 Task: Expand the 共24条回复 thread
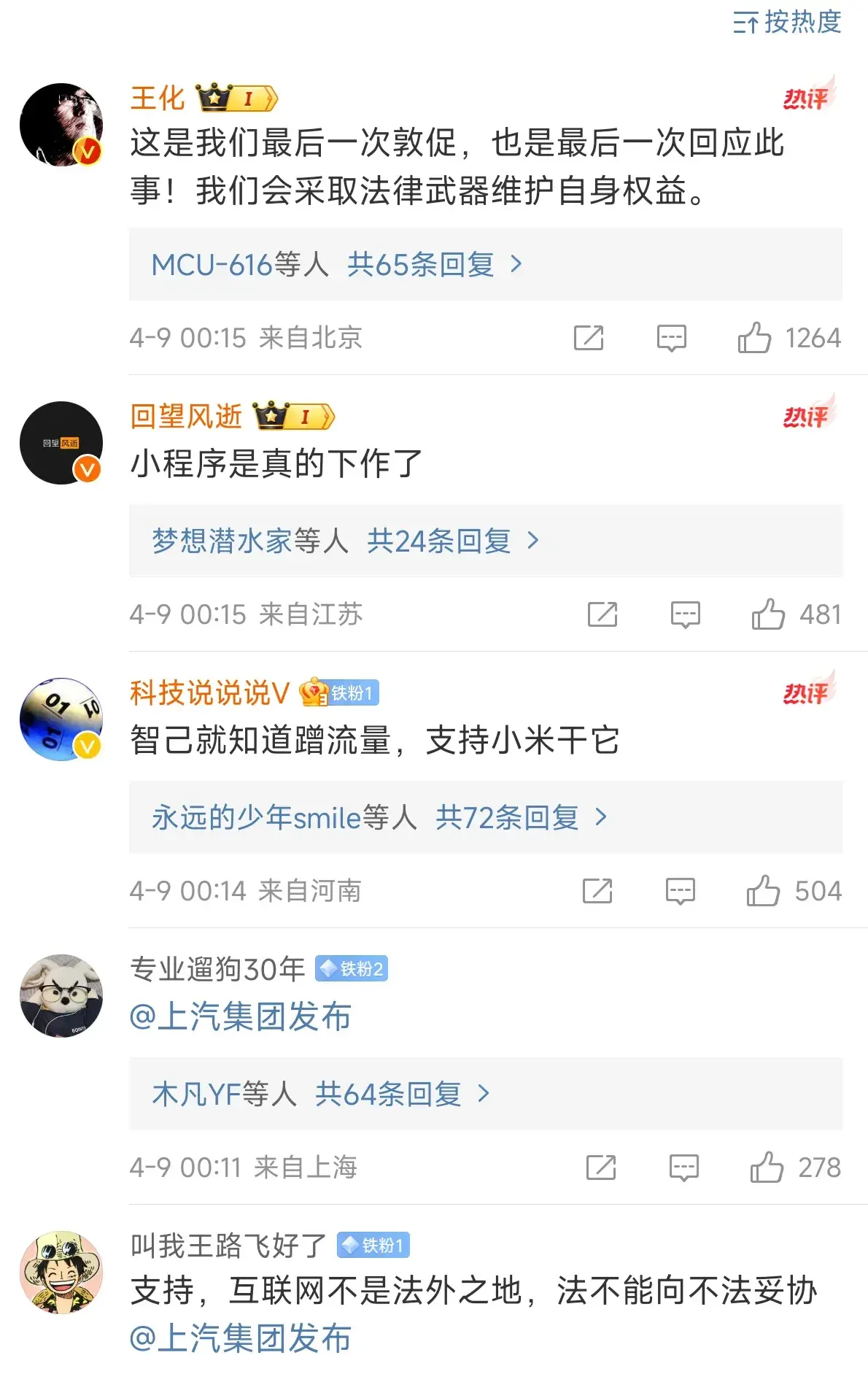tap(452, 541)
